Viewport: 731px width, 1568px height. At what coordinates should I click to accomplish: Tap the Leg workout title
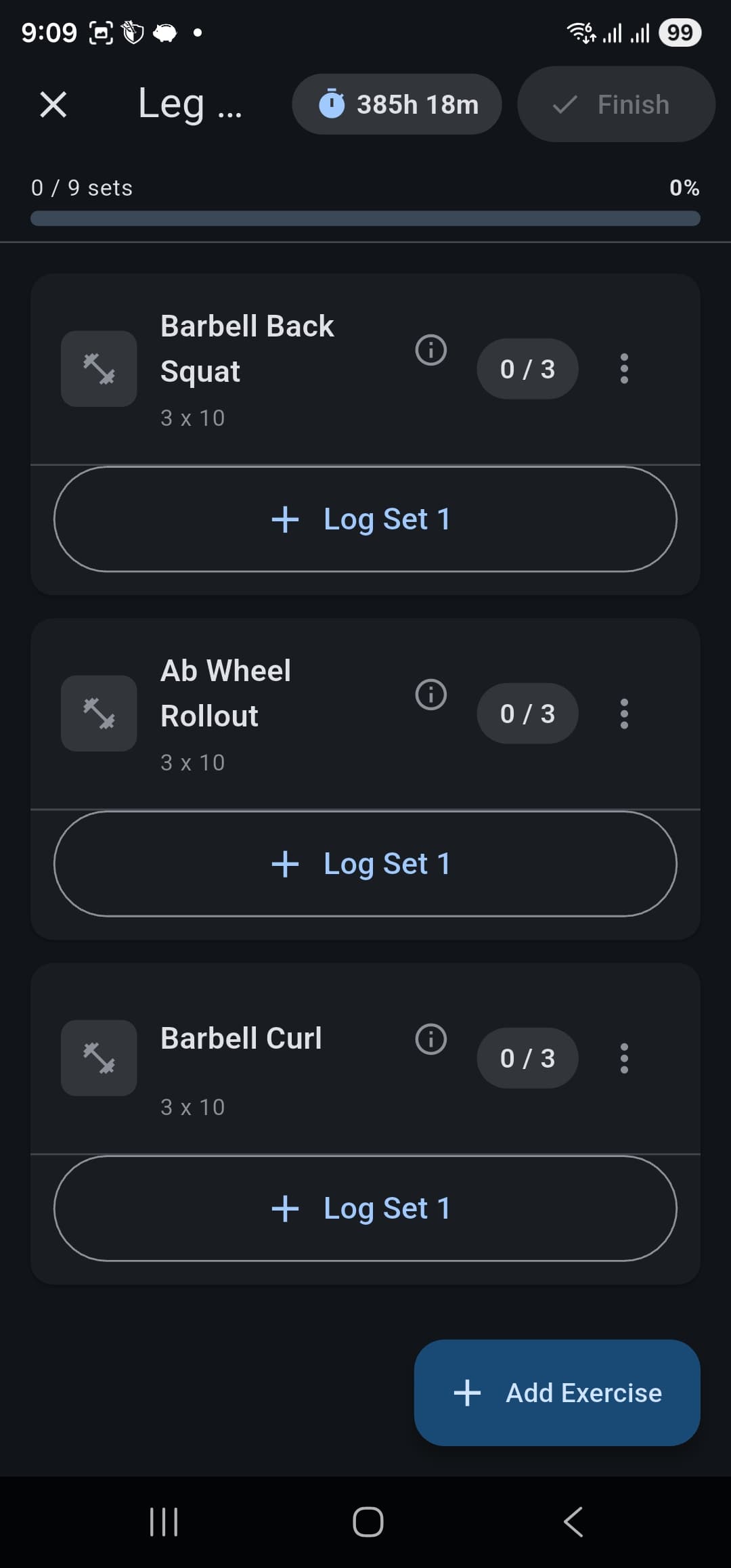(190, 104)
